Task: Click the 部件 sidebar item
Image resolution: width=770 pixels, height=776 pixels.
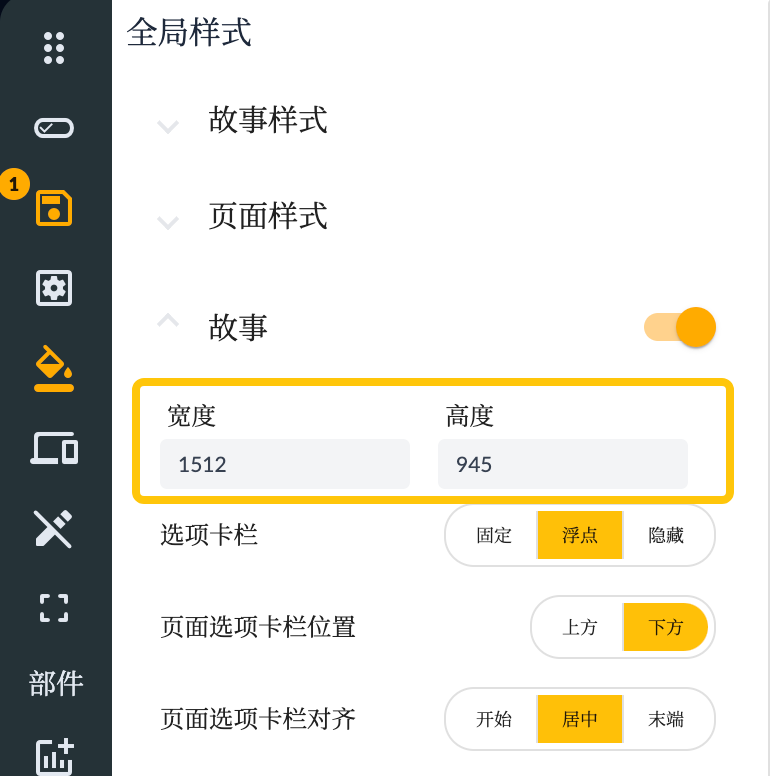Action: [x=55, y=684]
